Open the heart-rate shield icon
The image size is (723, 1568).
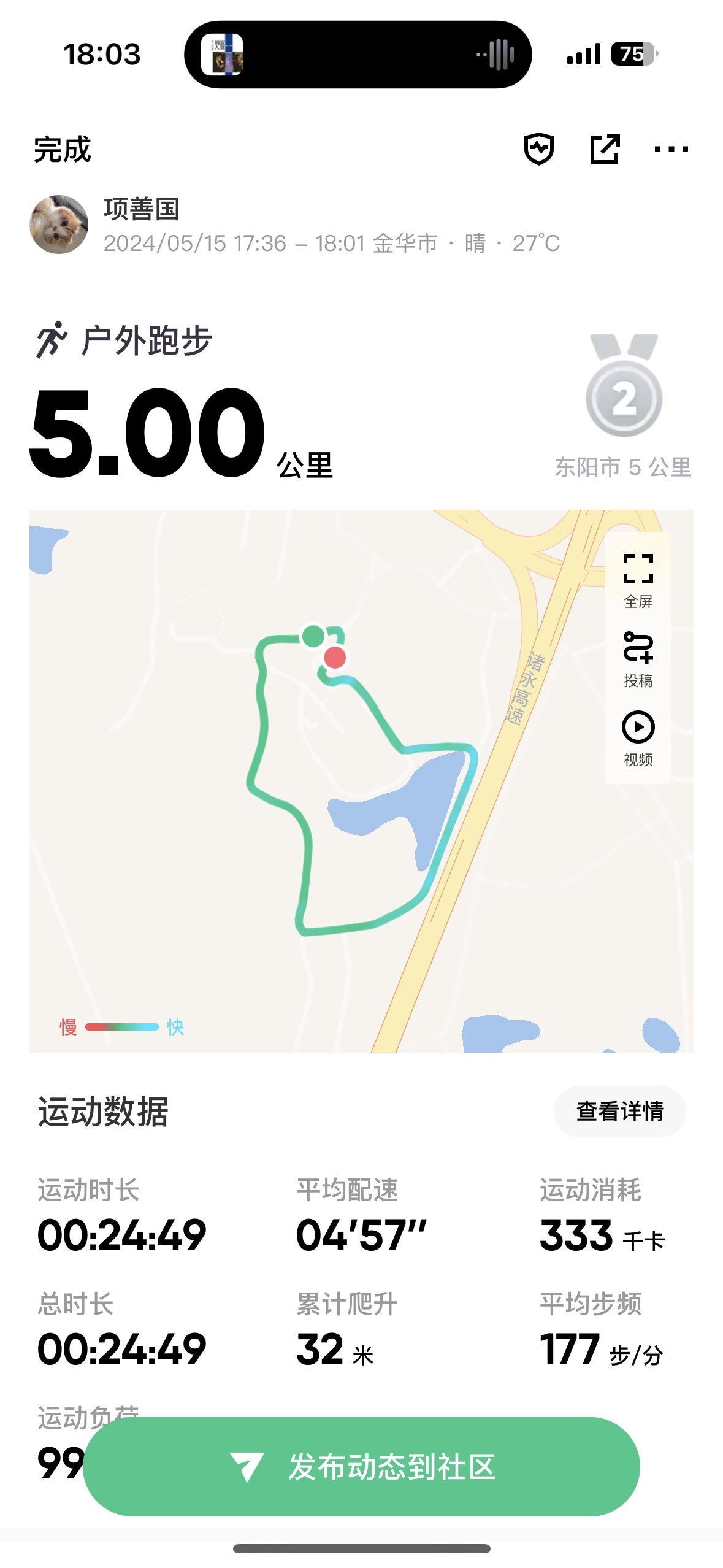pos(538,149)
